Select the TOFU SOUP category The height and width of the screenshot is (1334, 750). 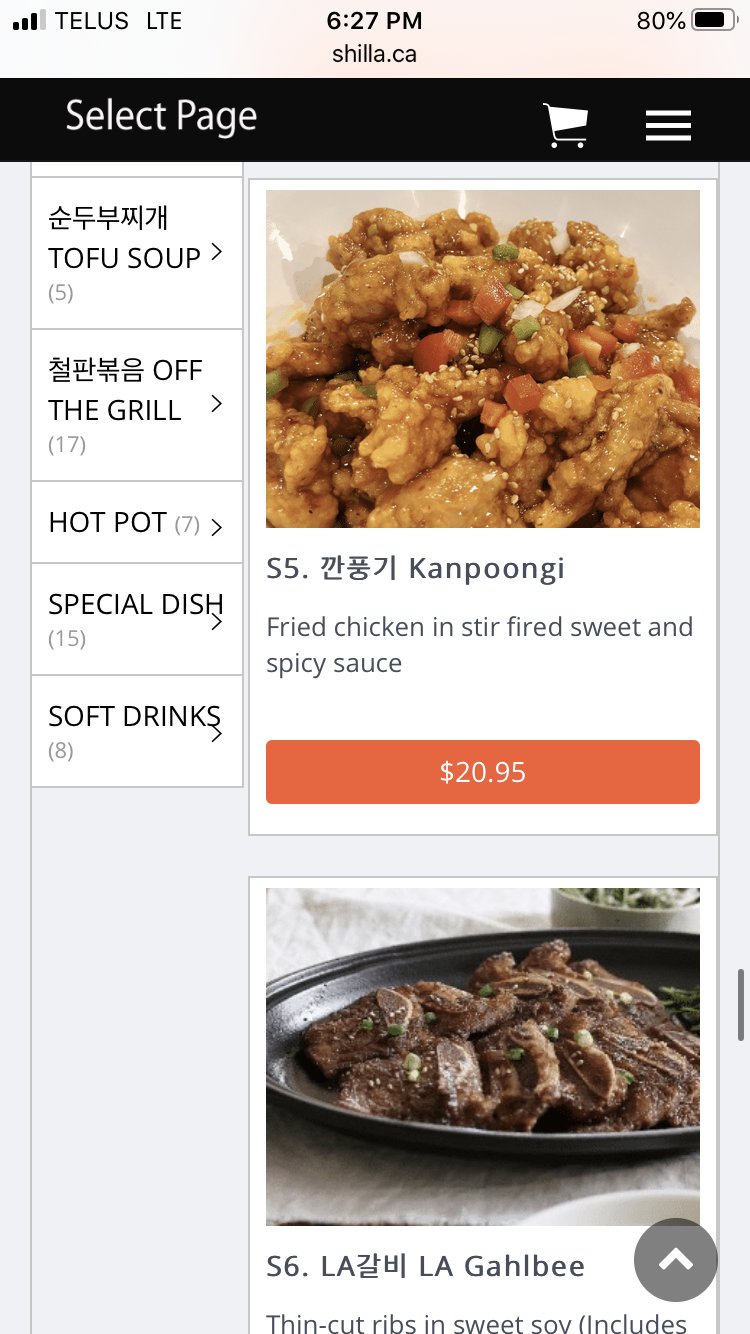click(x=137, y=254)
